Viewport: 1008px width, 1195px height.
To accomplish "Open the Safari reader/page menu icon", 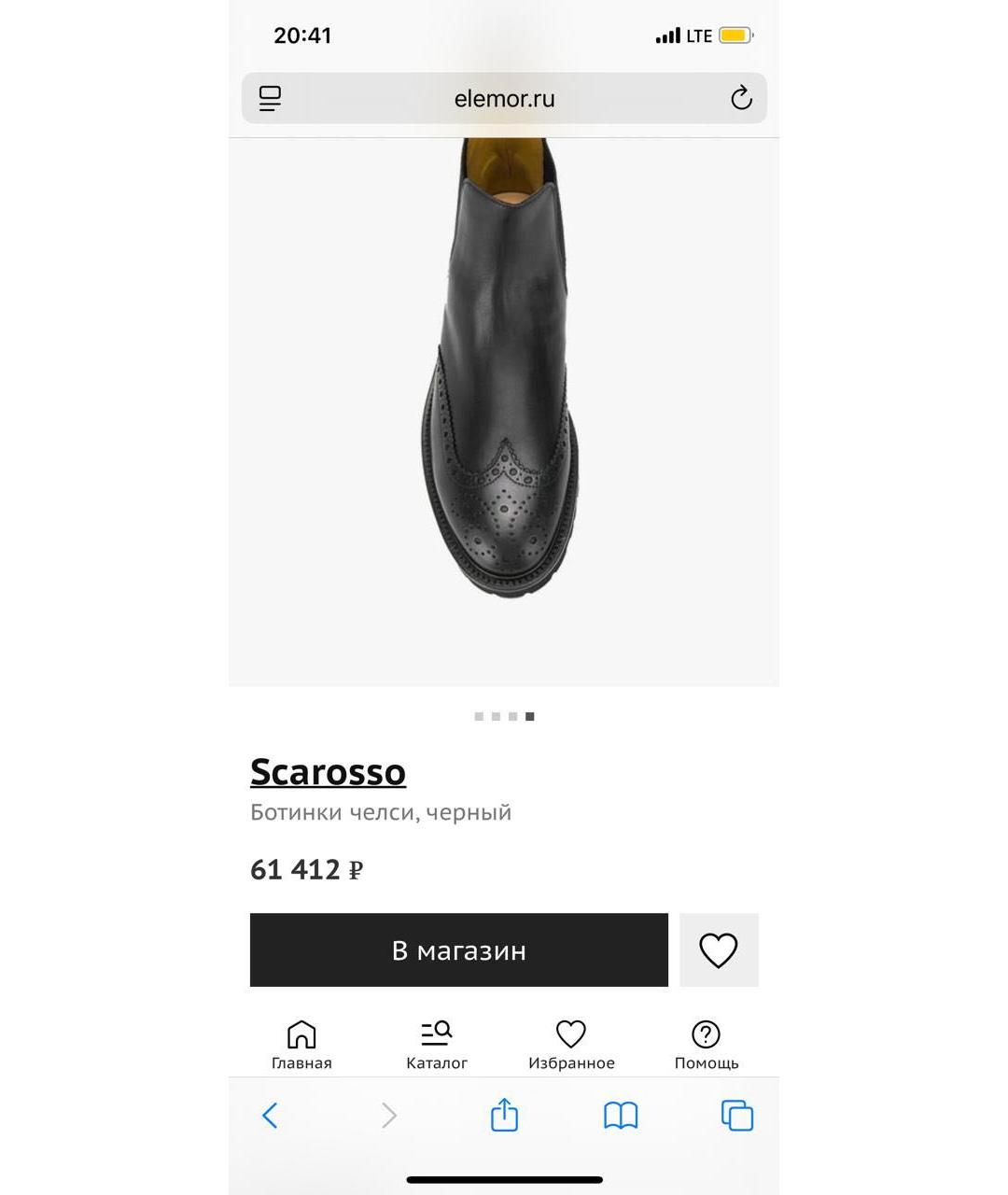I will (x=270, y=98).
